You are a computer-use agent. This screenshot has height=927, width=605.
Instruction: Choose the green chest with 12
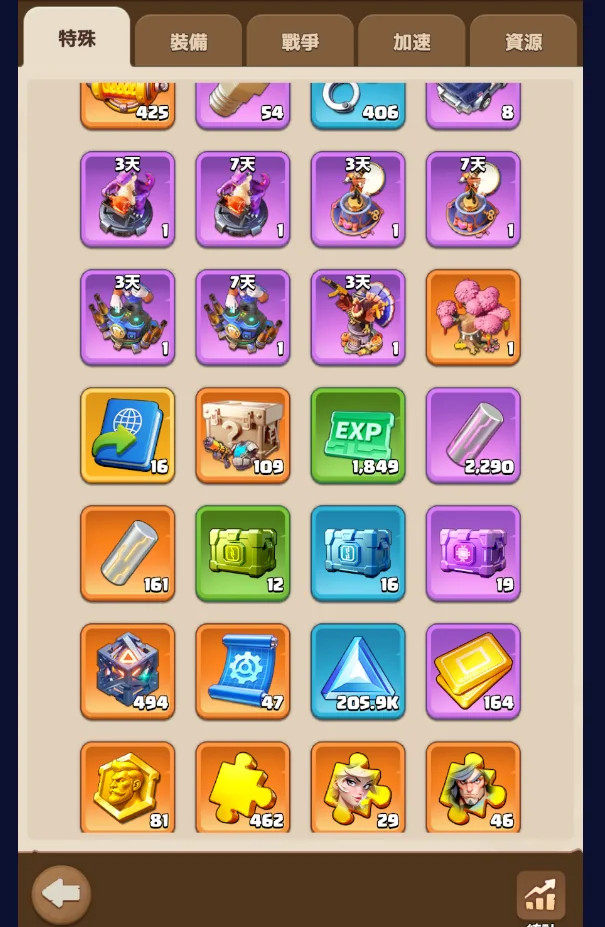tap(243, 553)
